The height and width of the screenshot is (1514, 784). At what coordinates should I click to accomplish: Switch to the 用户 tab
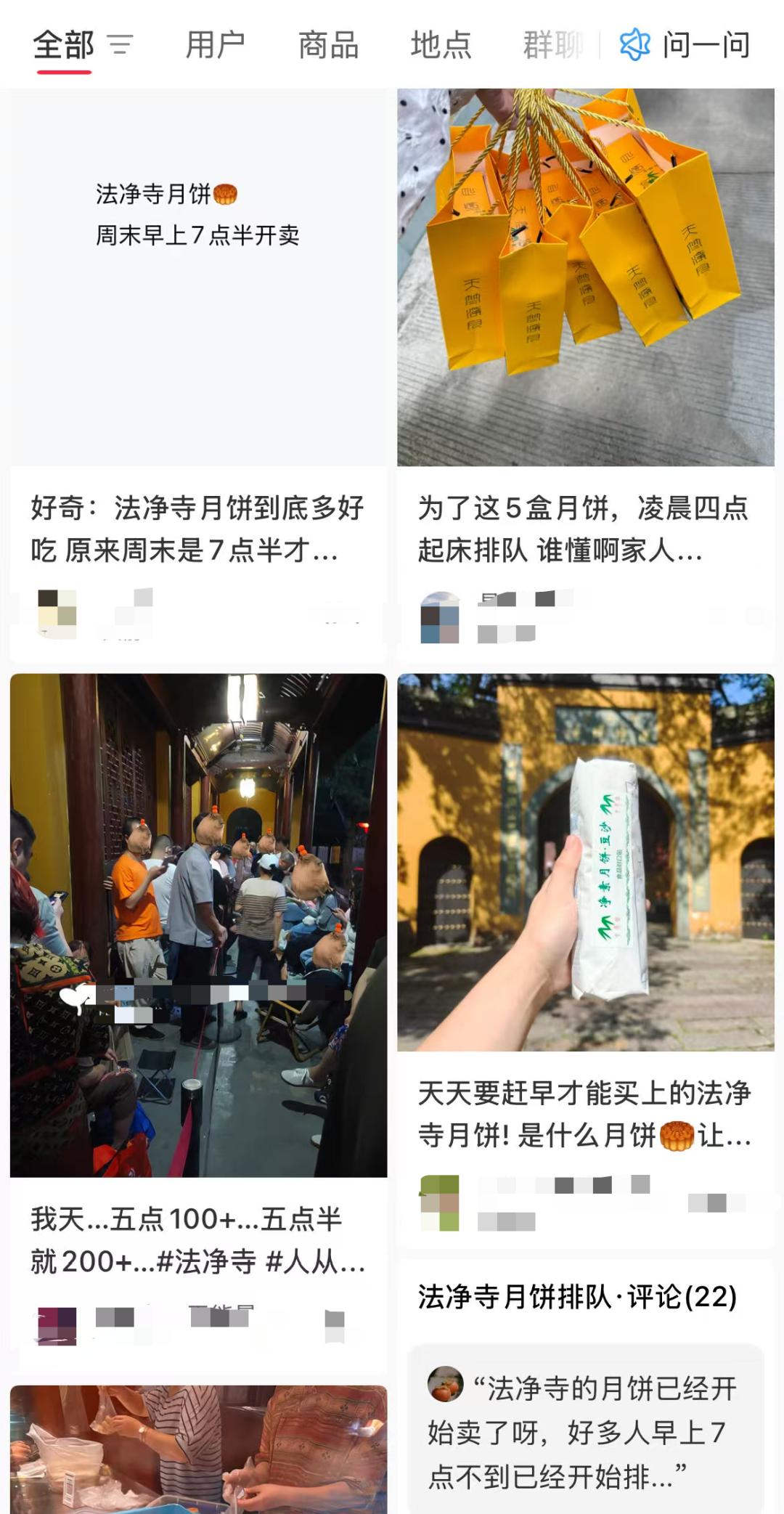click(215, 45)
